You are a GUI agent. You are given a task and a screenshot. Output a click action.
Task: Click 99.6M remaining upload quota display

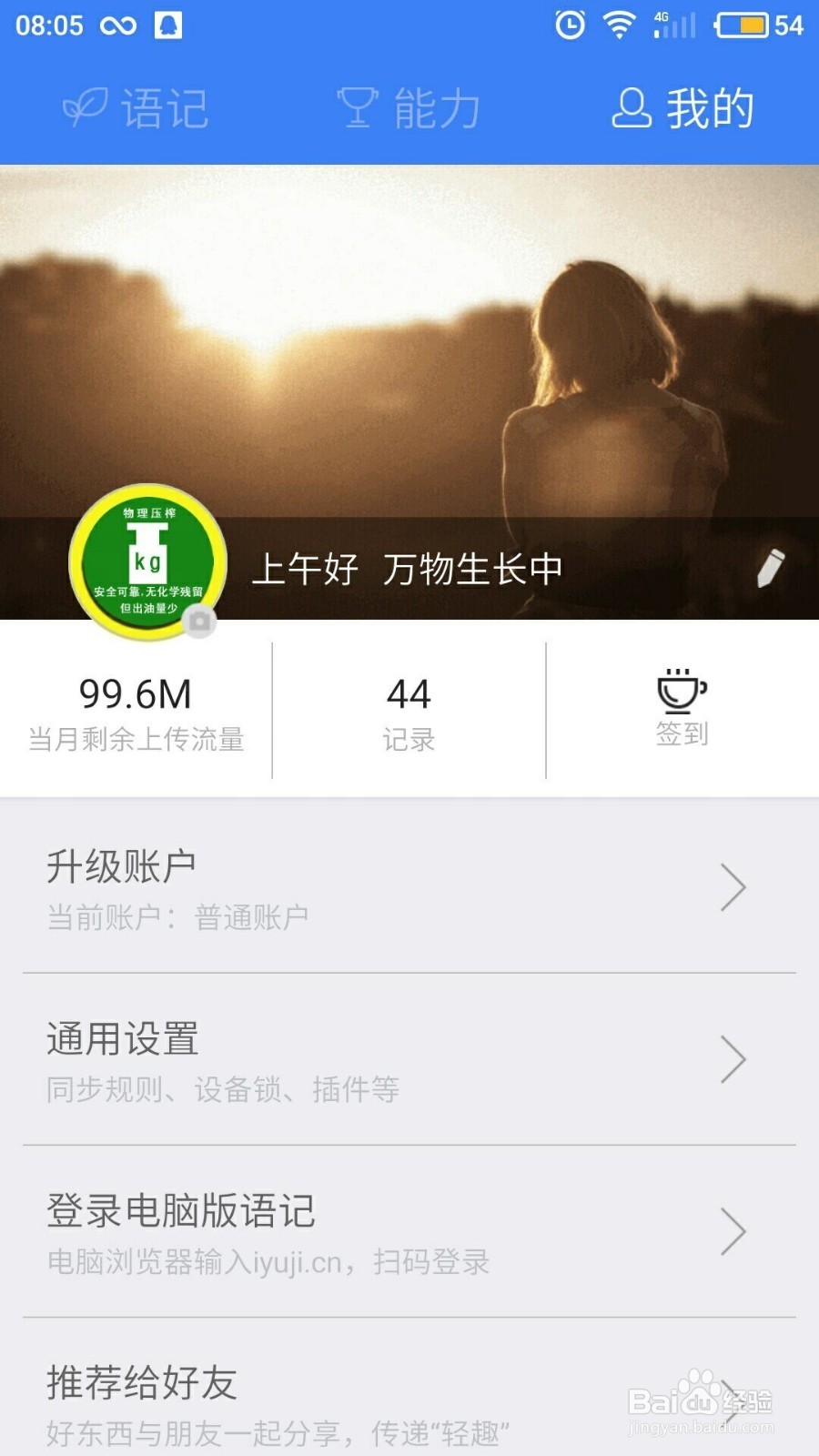click(x=136, y=710)
